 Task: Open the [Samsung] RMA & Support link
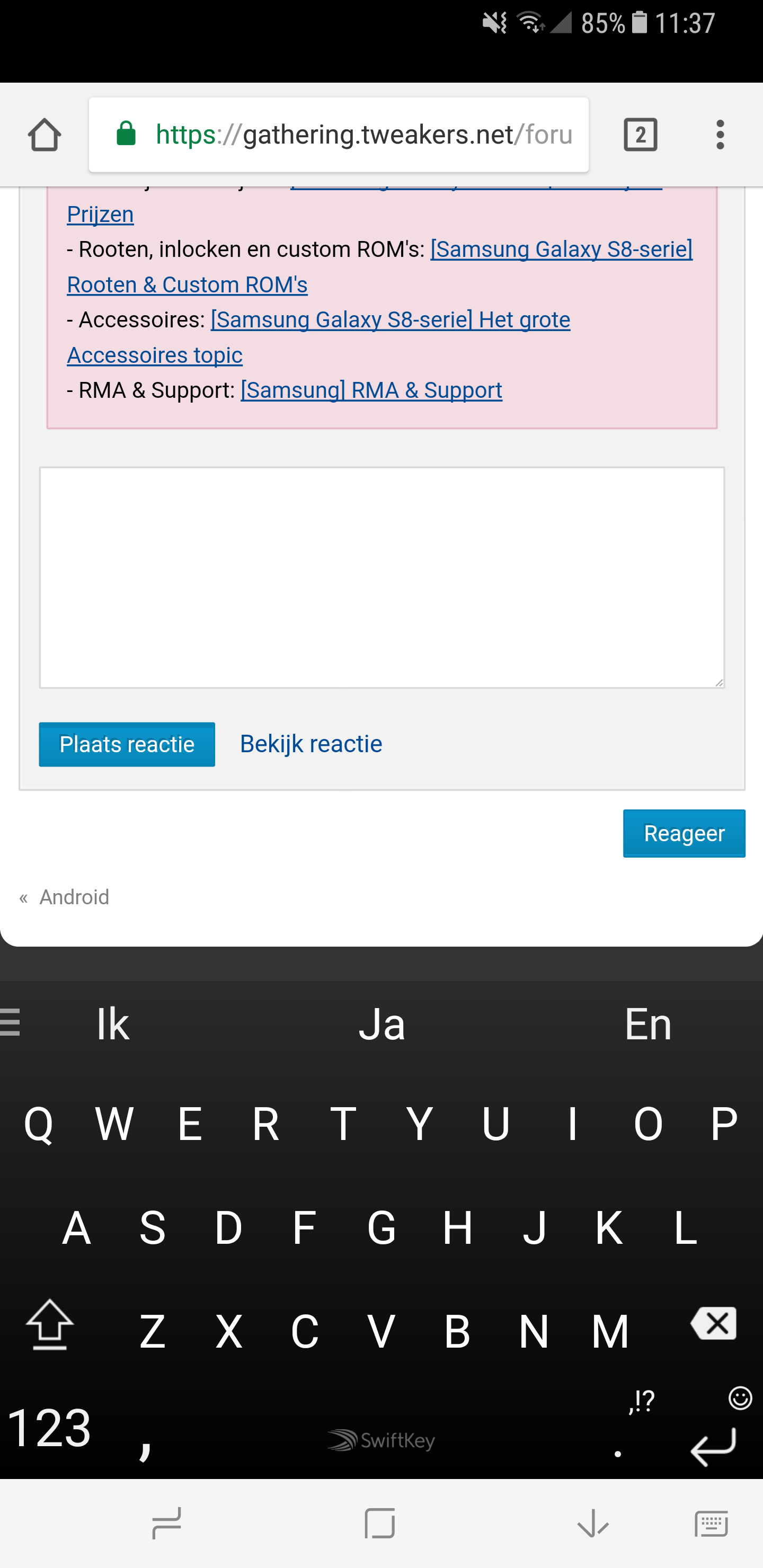(x=371, y=390)
